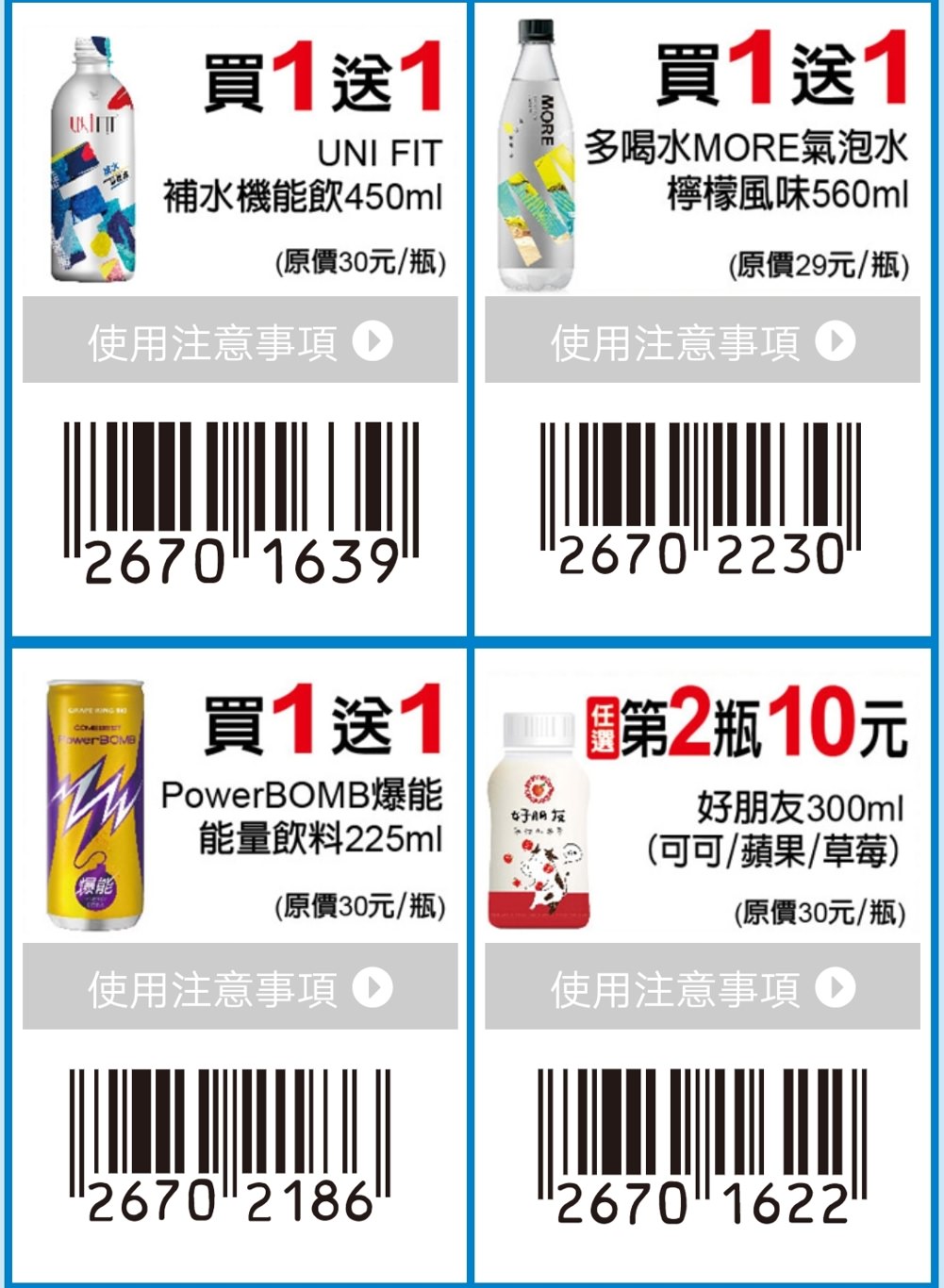Click the 好朋友 drink bottle image
This screenshot has height=1288, width=944.
538,820
